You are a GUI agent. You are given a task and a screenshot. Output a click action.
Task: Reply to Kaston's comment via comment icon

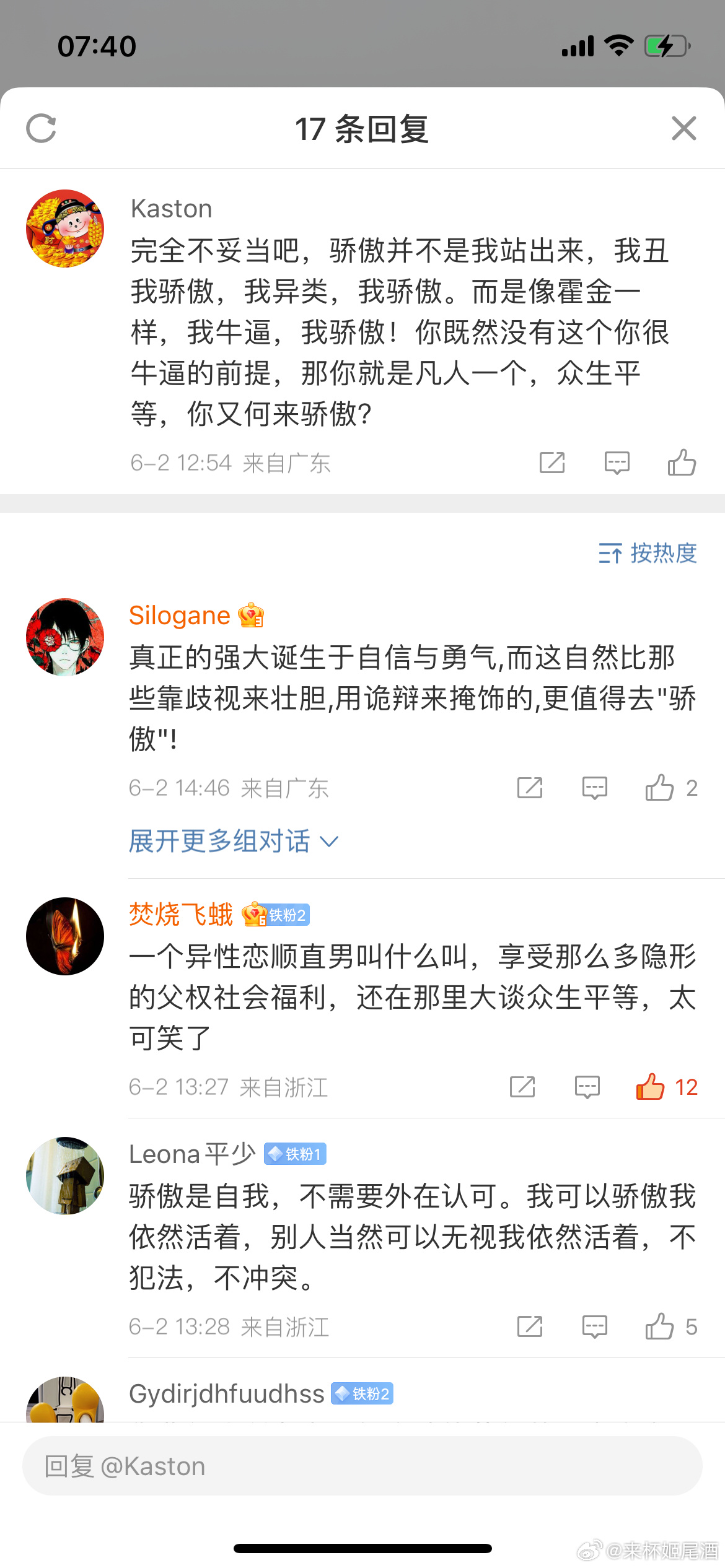point(617,463)
